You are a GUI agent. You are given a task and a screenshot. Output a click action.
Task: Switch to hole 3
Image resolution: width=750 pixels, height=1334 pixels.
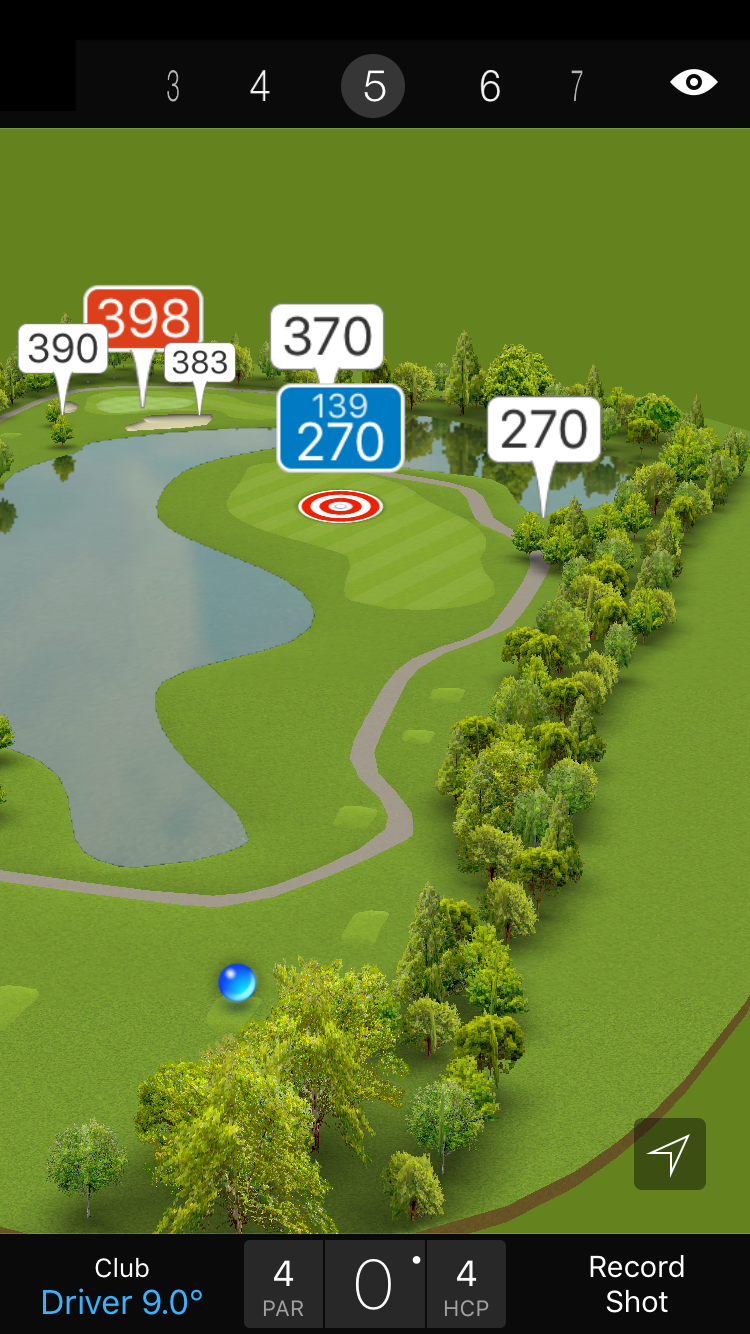pyautogui.click(x=173, y=87)
